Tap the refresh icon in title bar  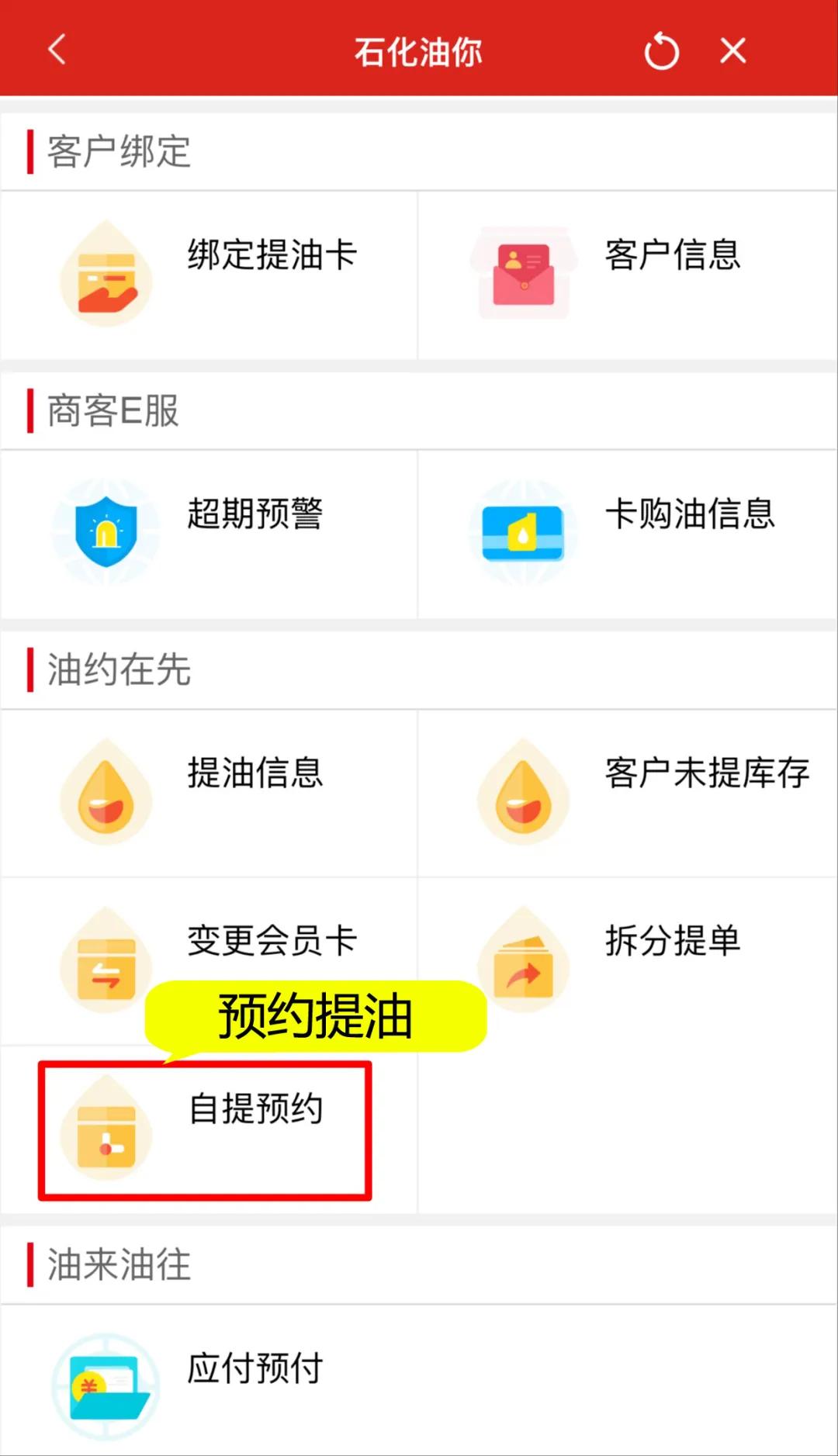tap(661, 51)
